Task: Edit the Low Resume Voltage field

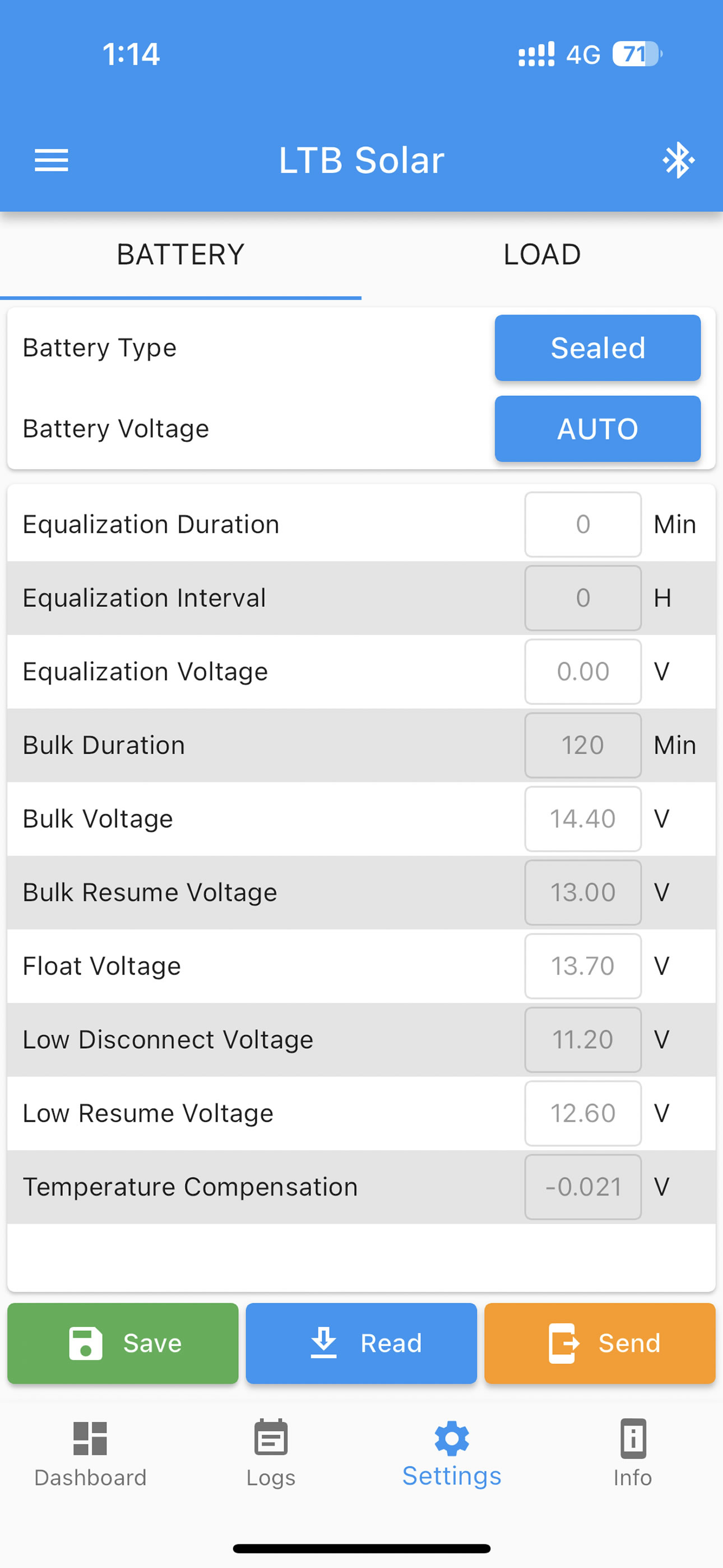Action: [x=583, y=1113]
